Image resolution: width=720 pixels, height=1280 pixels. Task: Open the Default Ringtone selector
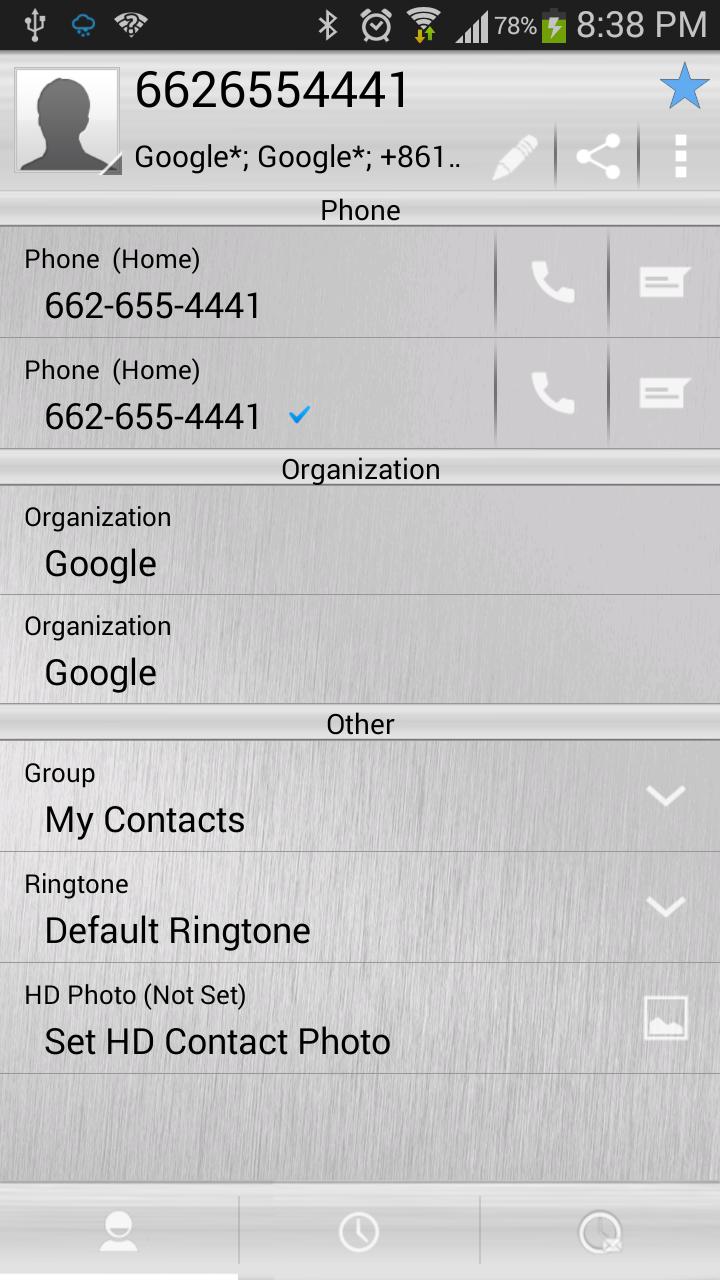pos(664,907)
